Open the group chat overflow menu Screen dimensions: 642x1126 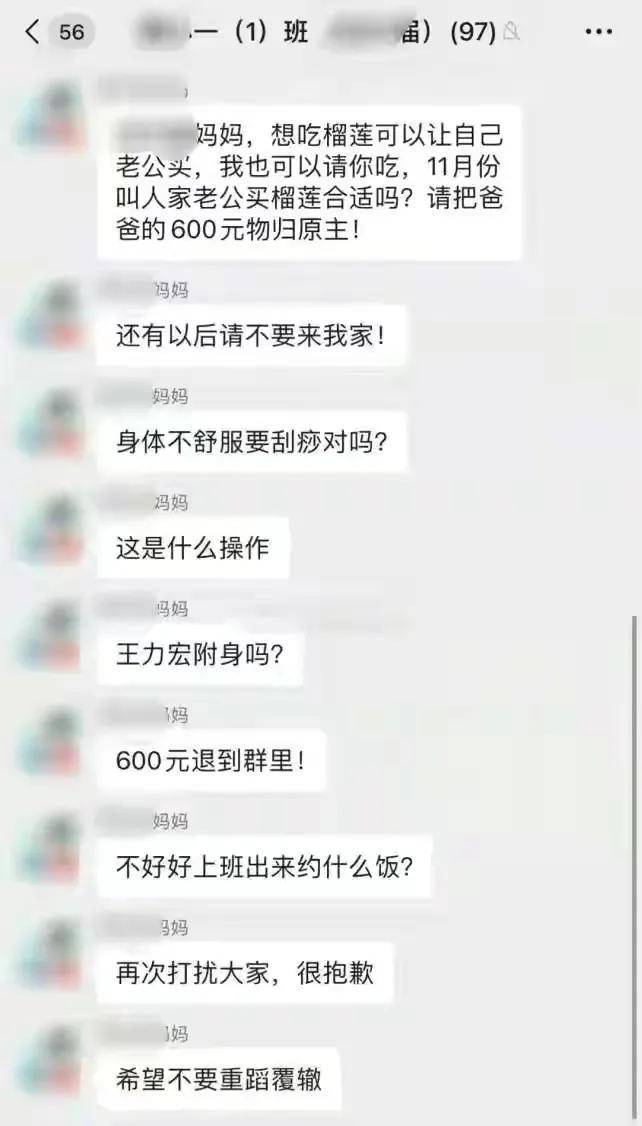(597, 32)
